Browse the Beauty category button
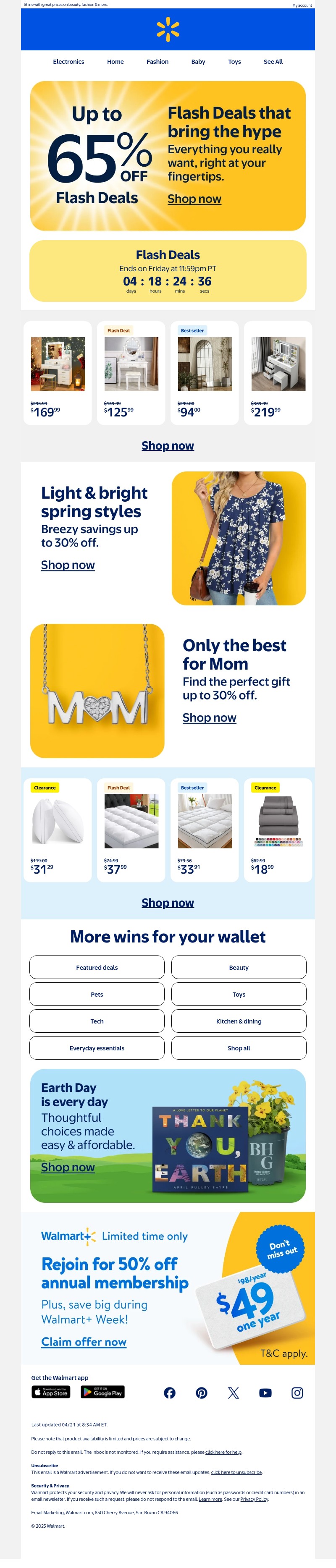 tap(239, 967)
